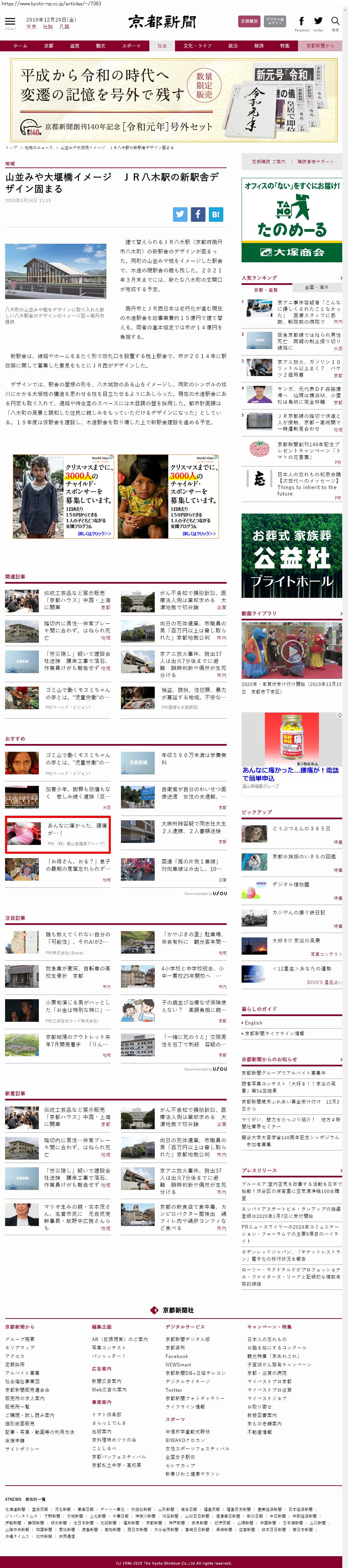Open the search icon in the header
Viewport: 348px width, 1568px height.
click(334, 23)
